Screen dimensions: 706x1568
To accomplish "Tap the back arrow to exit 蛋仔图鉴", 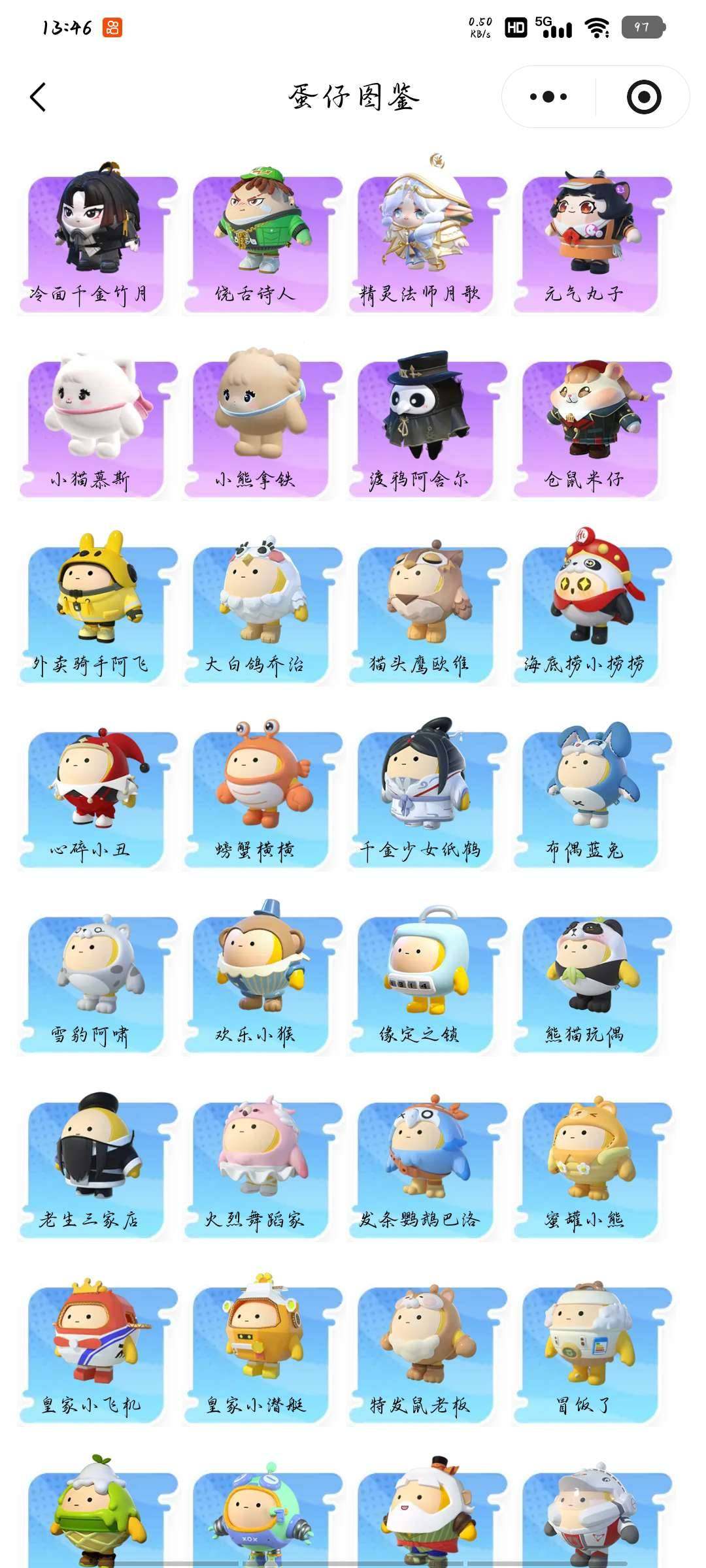I will click(x=37, y=96).
